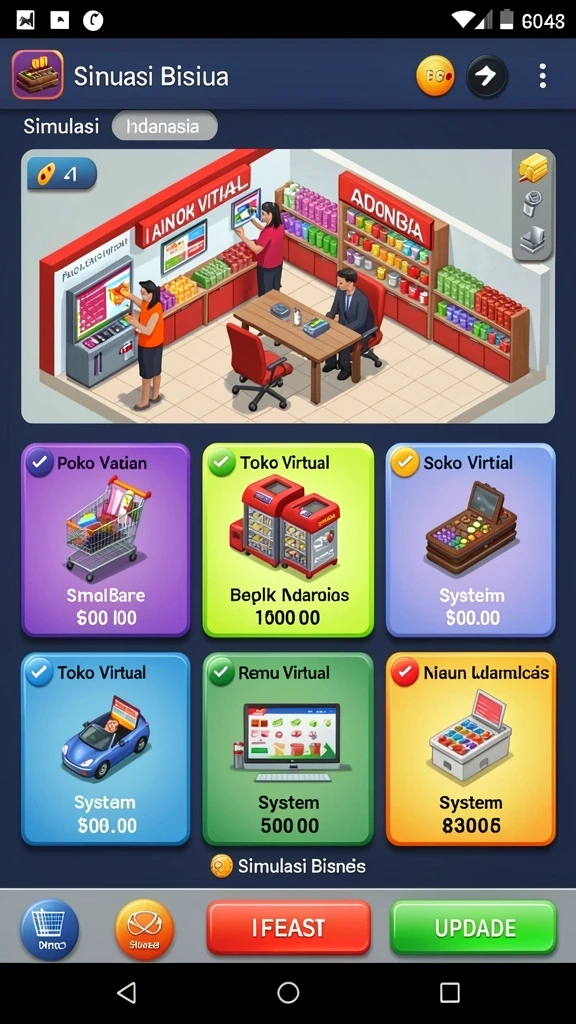The height and width of the screenshot is (1024, 576).
Task: Open the blue shopping cart button
Action: click(50, 929)
